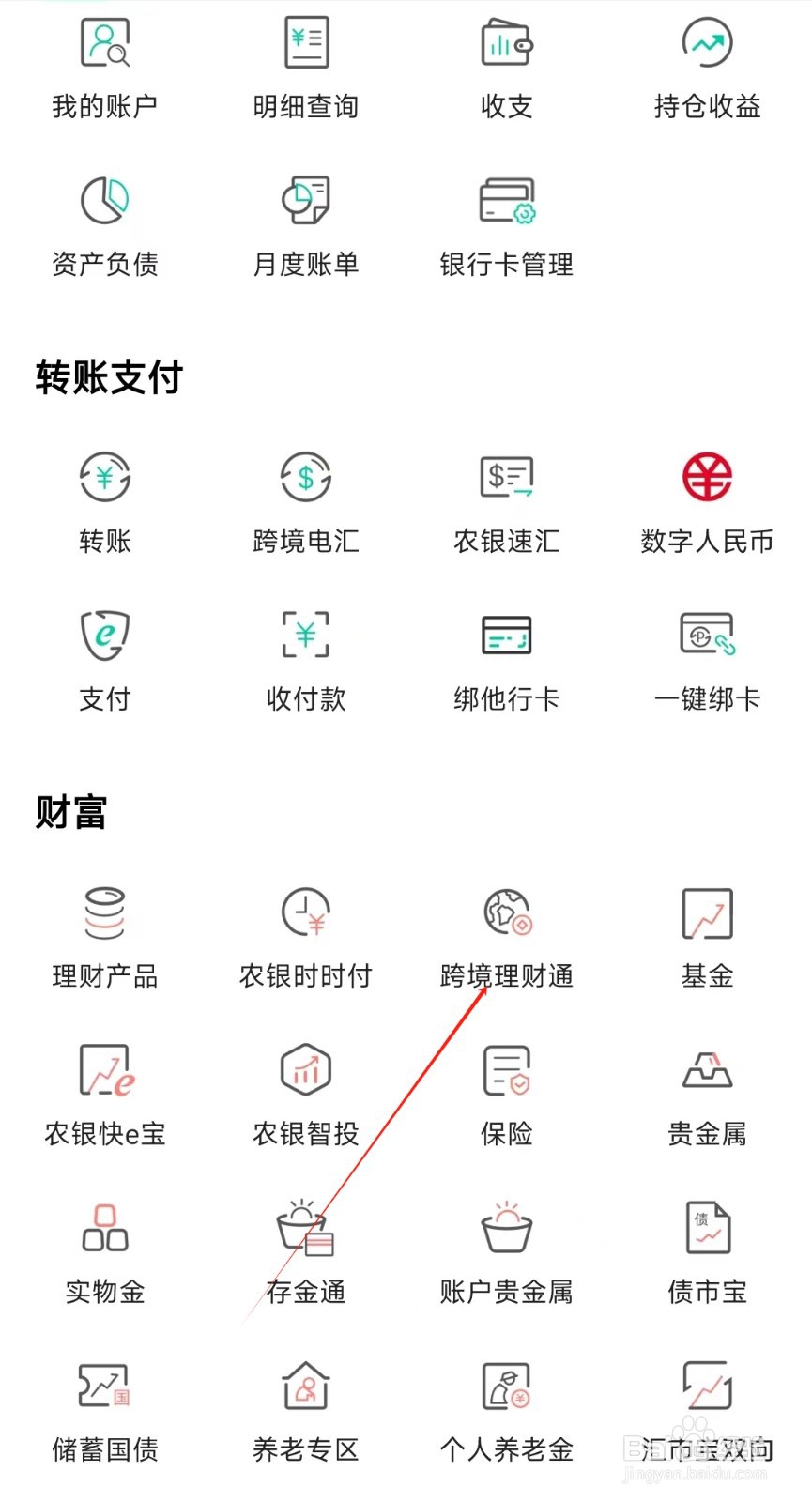This screenshot has width=812, height=1502.
Task: Open 我的账户 (My Account)
Action: coord(103,66)
